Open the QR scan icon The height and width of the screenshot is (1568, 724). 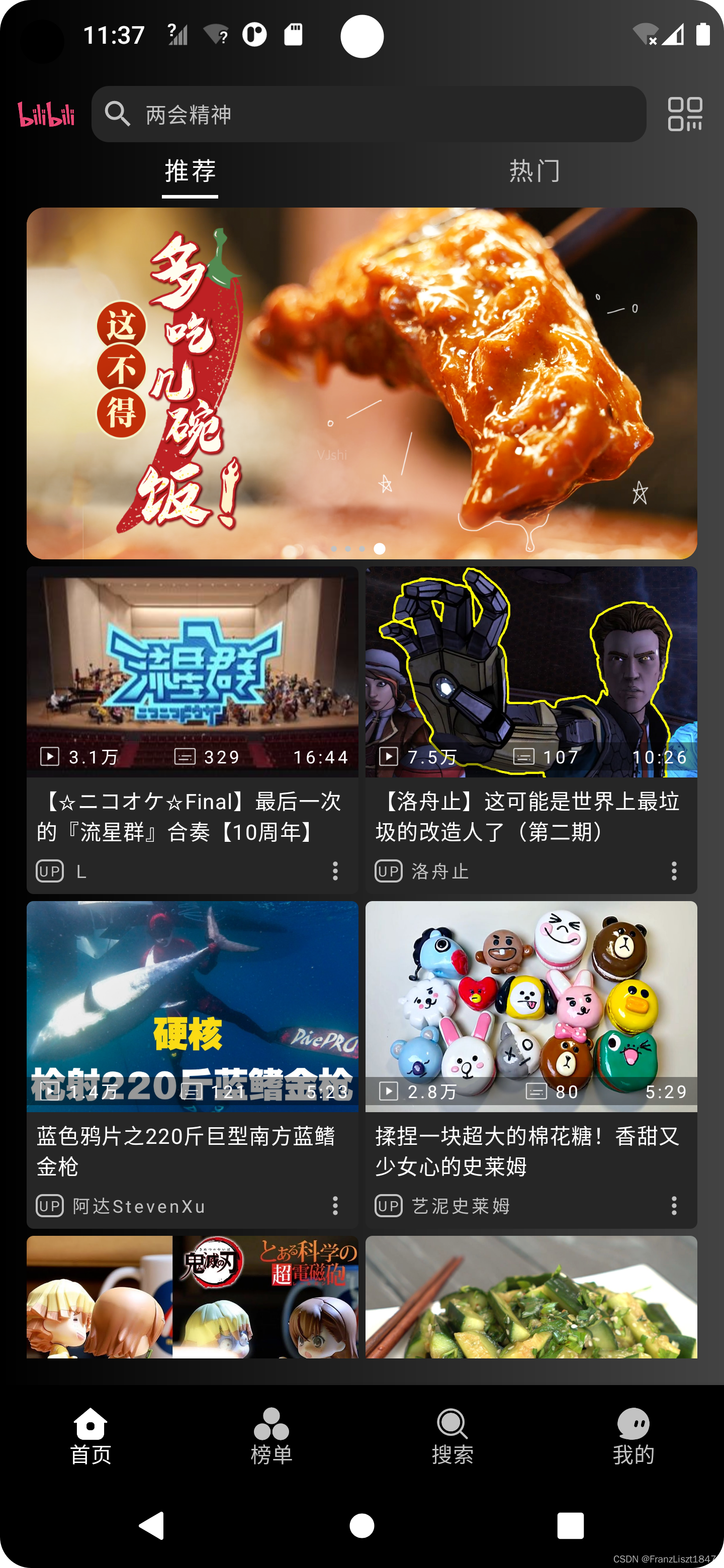[685, 114]
